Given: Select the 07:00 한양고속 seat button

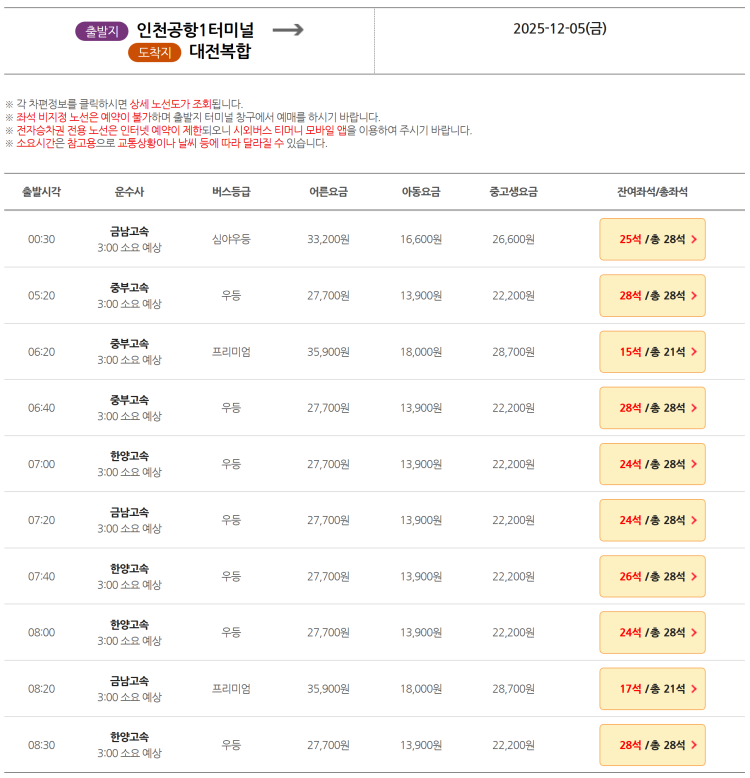Looking at the screenshot, I should 652,464.
